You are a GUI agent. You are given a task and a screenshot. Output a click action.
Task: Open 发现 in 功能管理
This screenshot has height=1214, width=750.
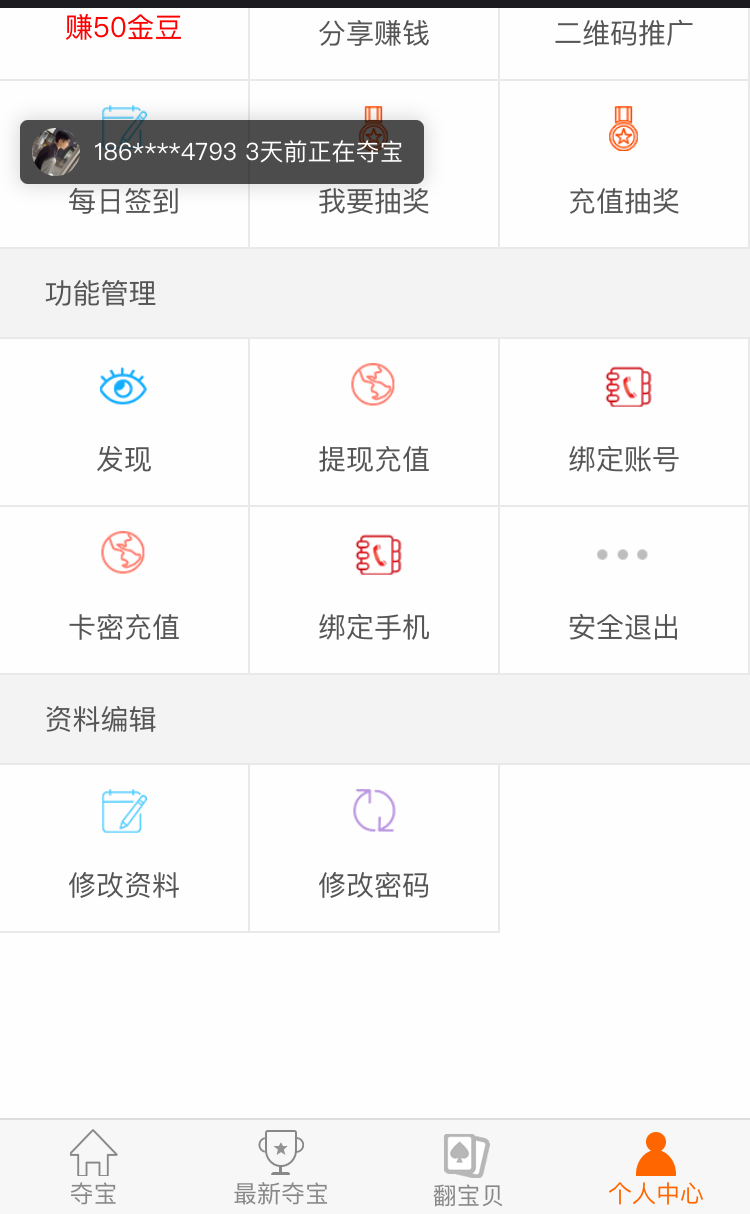pos(124,422)
